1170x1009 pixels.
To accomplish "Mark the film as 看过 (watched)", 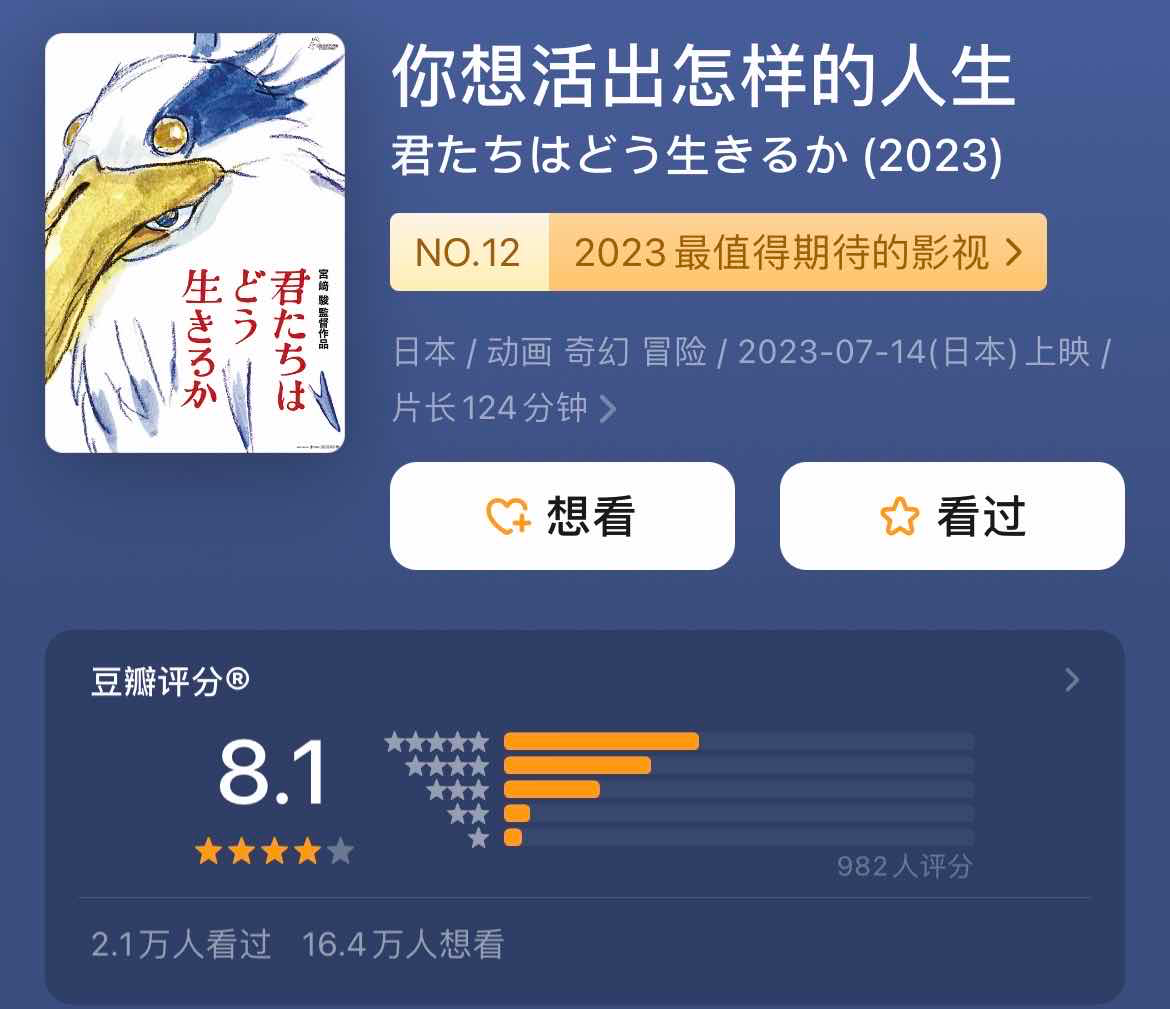I will pos(952,516).
